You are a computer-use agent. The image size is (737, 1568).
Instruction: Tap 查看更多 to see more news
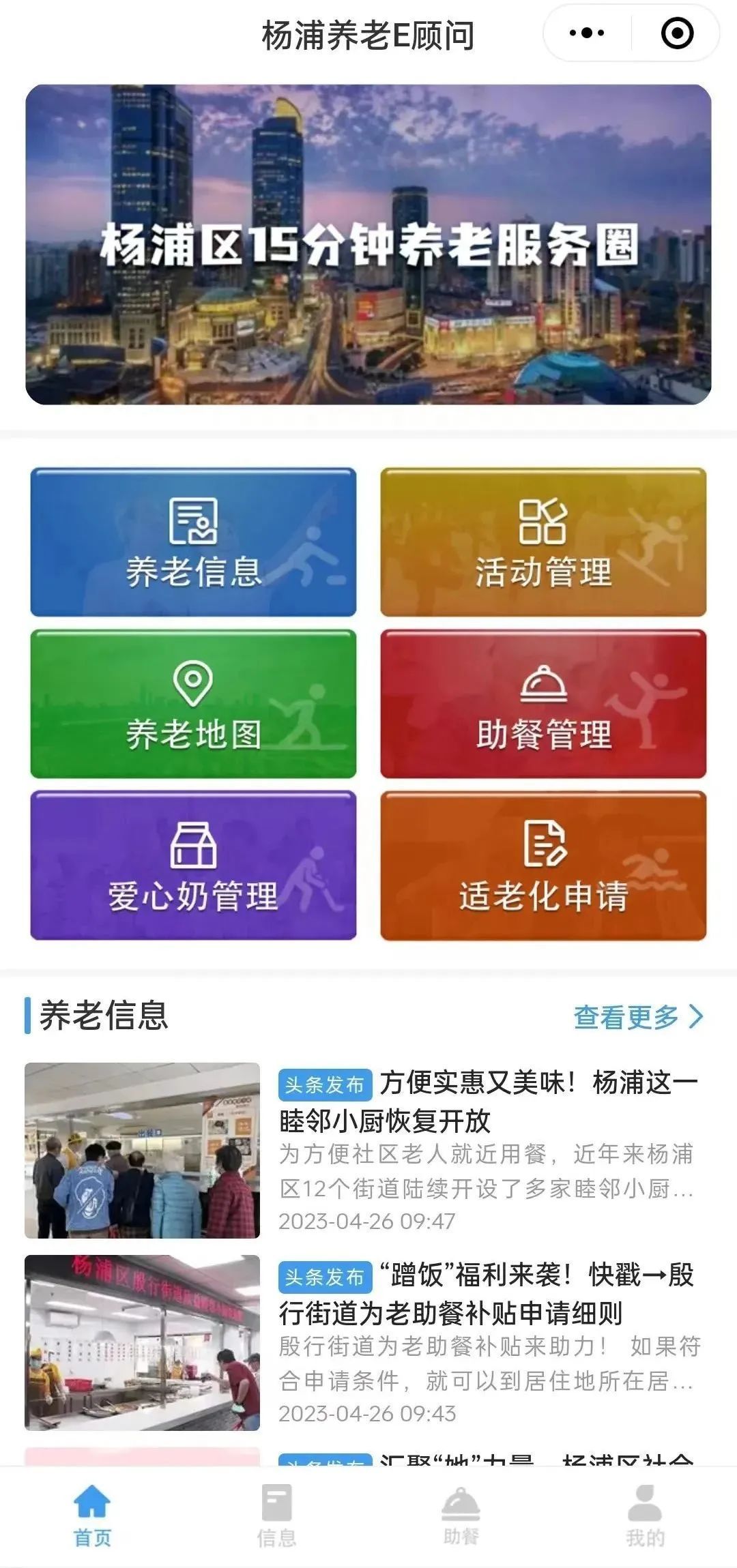637,1016
